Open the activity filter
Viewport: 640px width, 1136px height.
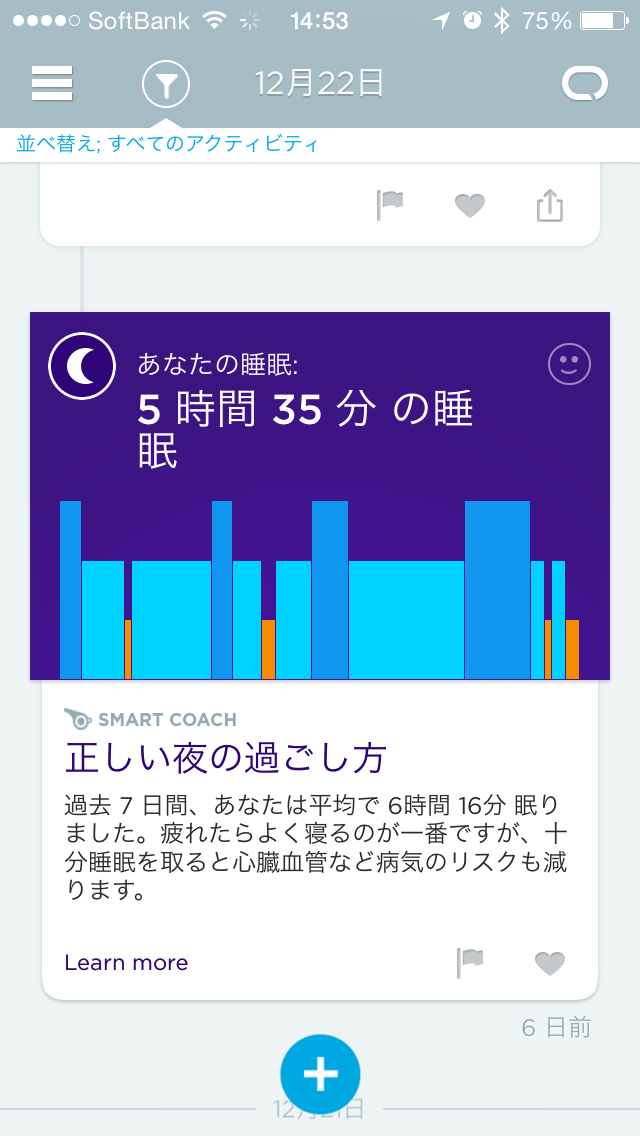pyautogui.click(x=166, y=84)
